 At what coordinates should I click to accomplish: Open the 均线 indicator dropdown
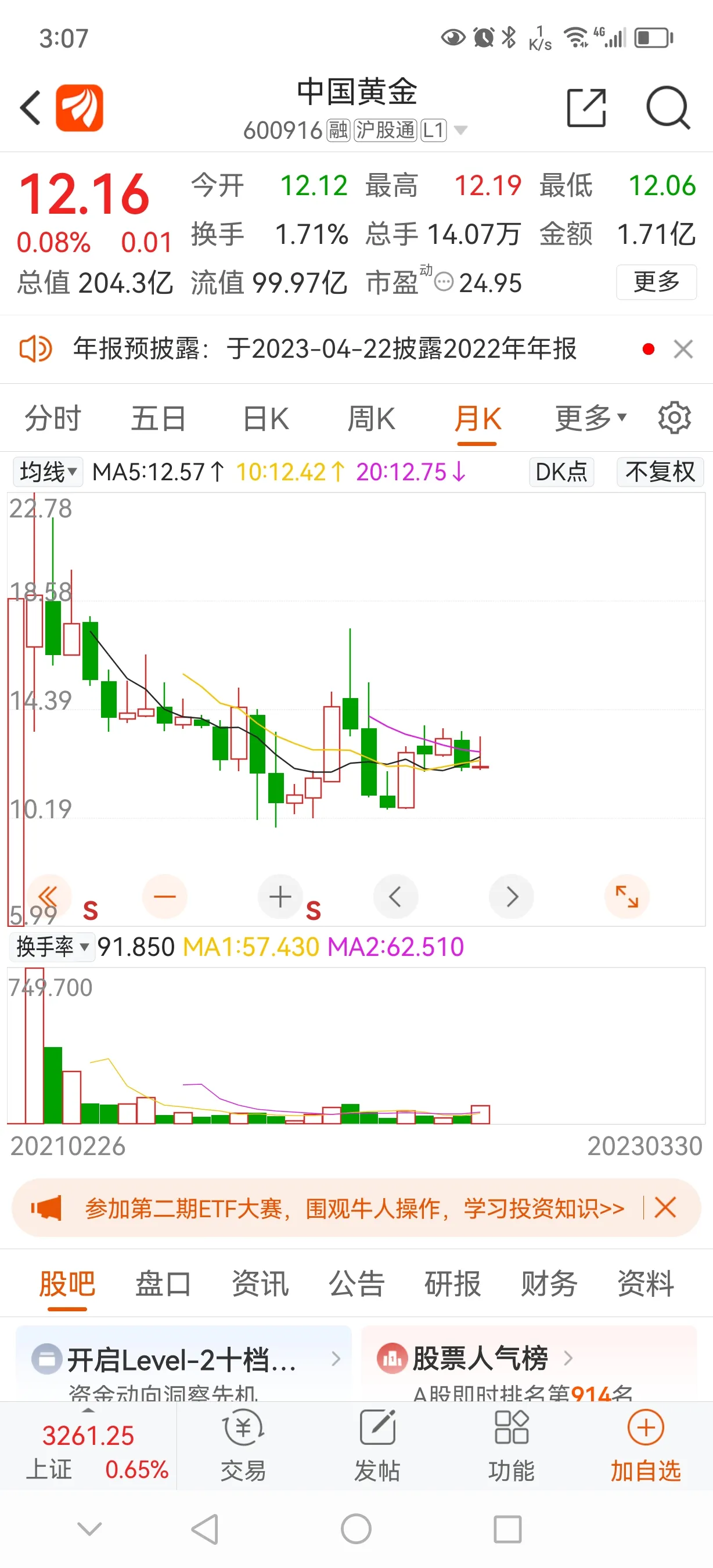pos(48,472)
